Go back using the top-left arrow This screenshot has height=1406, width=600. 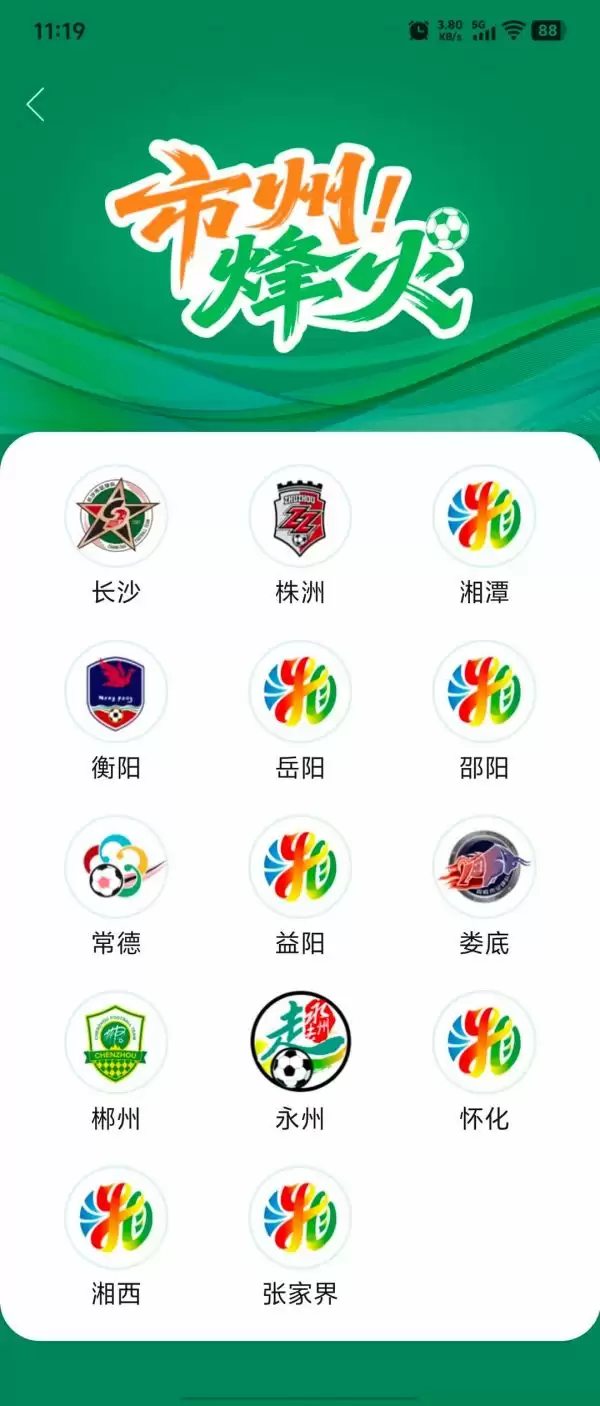coord(36,105)
